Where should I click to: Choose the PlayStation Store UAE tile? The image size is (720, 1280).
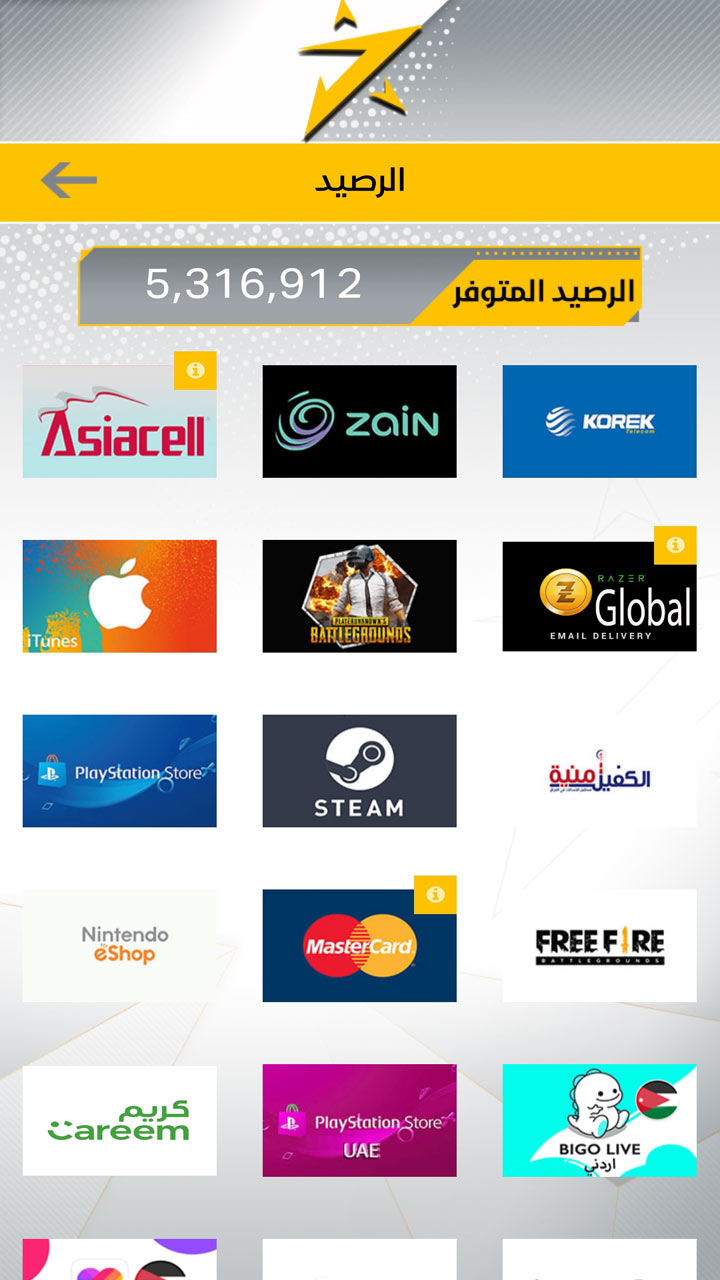(x=360, y=1120)
